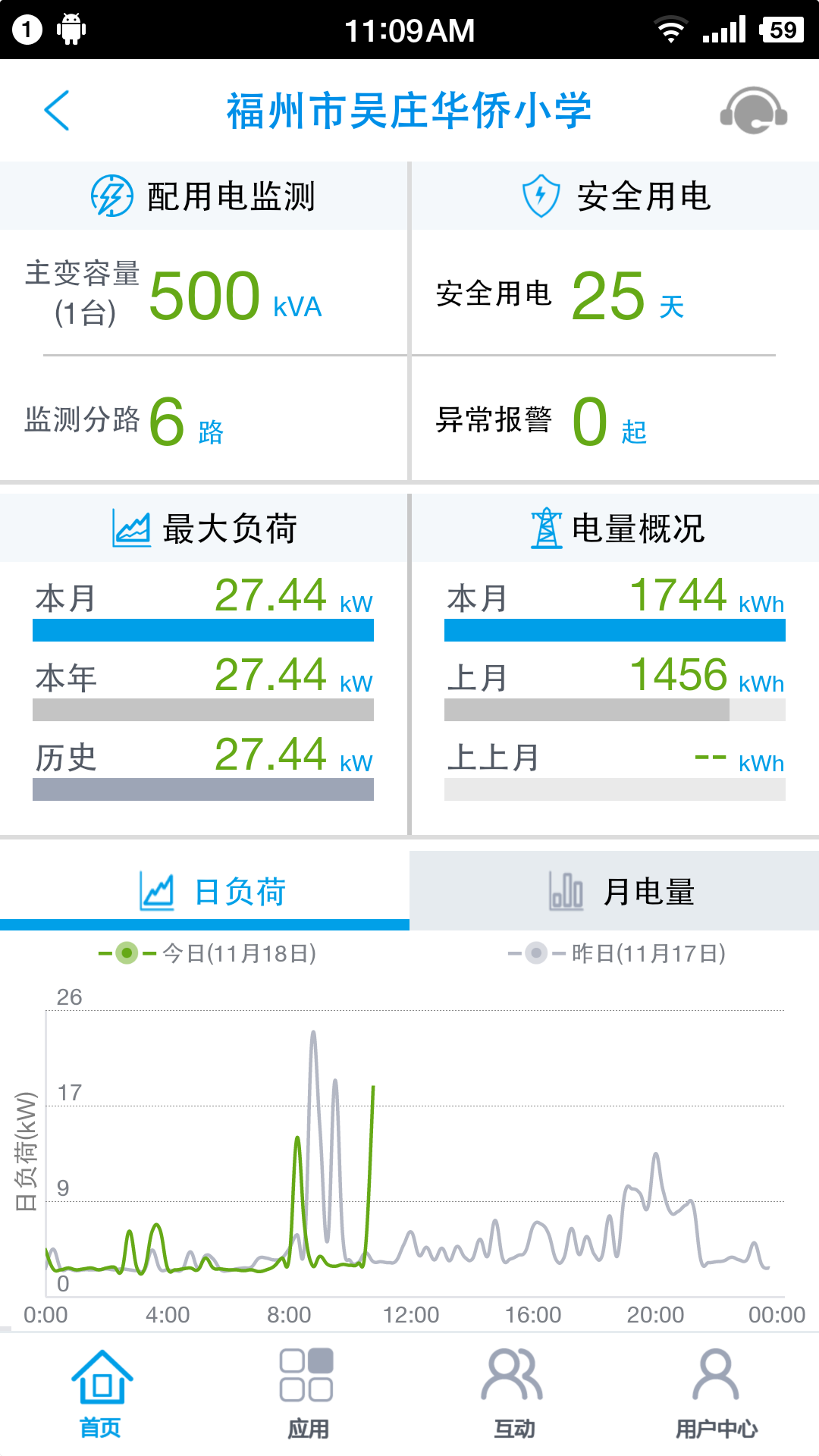Expand the 历史 27.44 kW entry
819x1456 pixels.
coord(203,756)
